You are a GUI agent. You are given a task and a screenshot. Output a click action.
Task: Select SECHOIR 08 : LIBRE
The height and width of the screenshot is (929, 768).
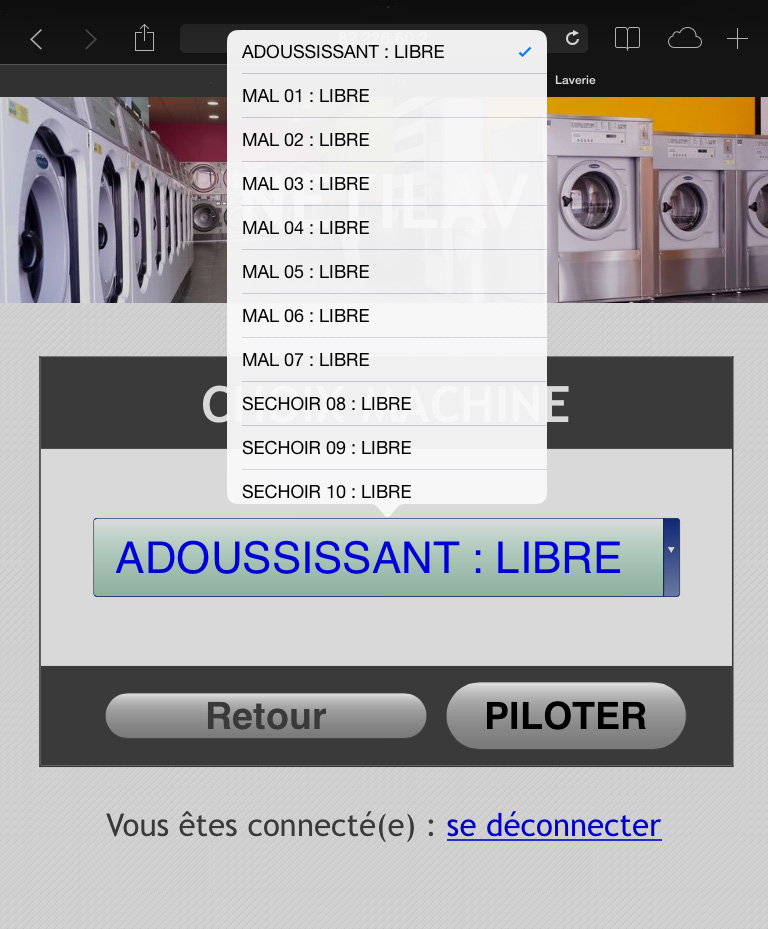point(385,404)
